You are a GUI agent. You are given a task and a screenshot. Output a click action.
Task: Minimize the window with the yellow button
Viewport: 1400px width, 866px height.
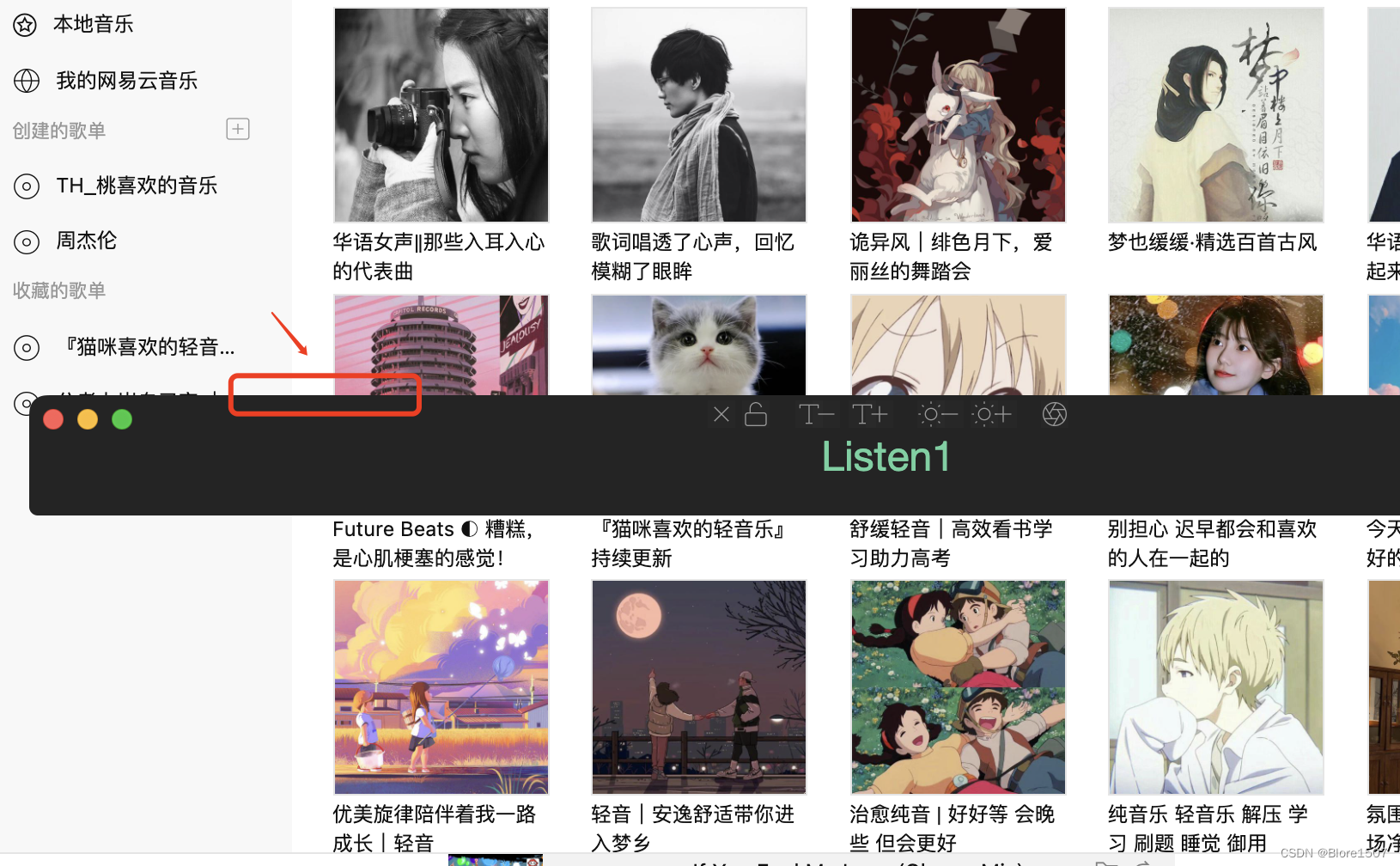click(88, 419)
